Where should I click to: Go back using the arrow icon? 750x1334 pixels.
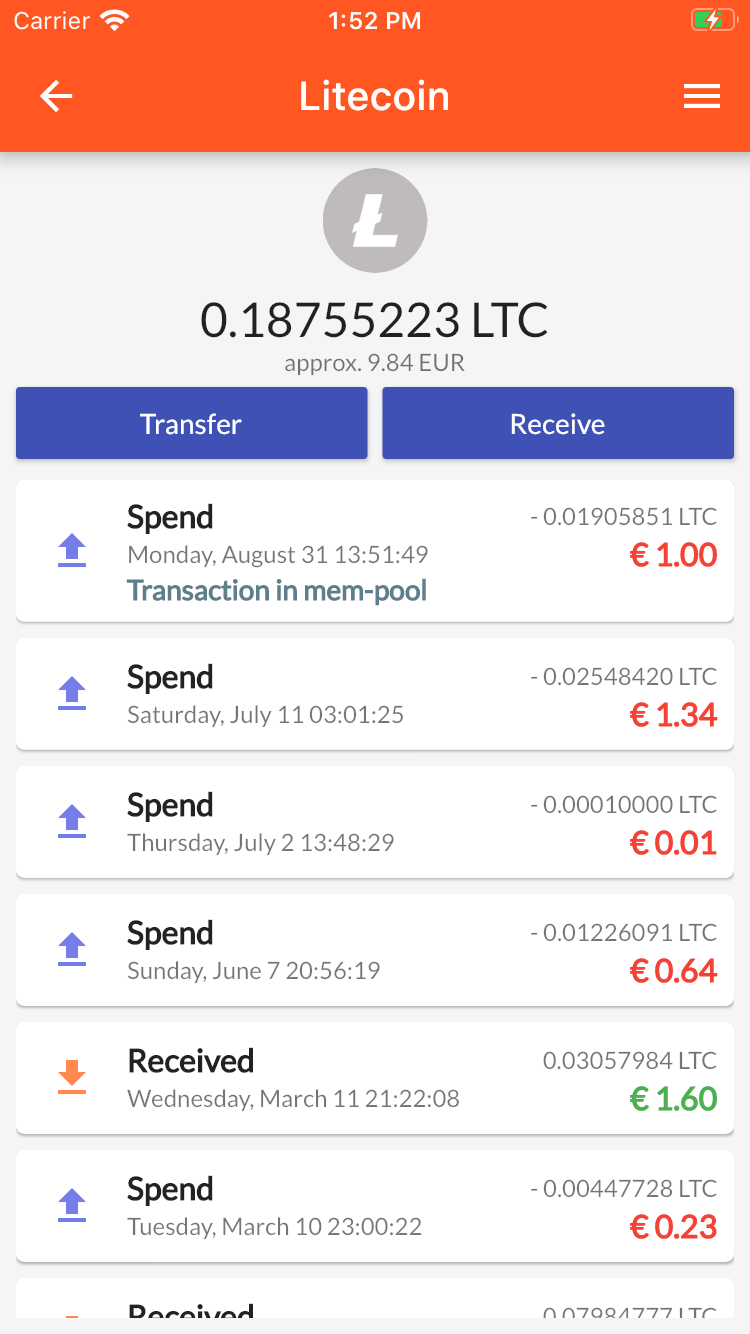pyautogui.click(x=56, y=96)
